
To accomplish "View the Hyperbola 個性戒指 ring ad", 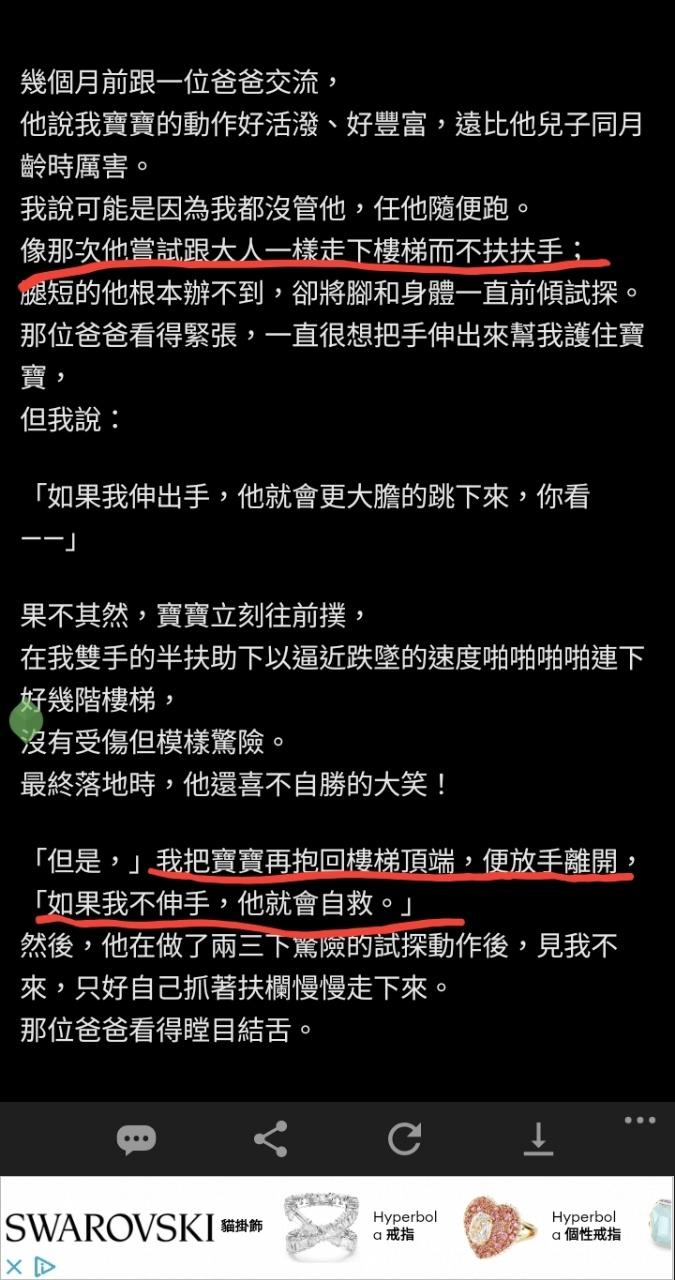I will (540, 1226).
